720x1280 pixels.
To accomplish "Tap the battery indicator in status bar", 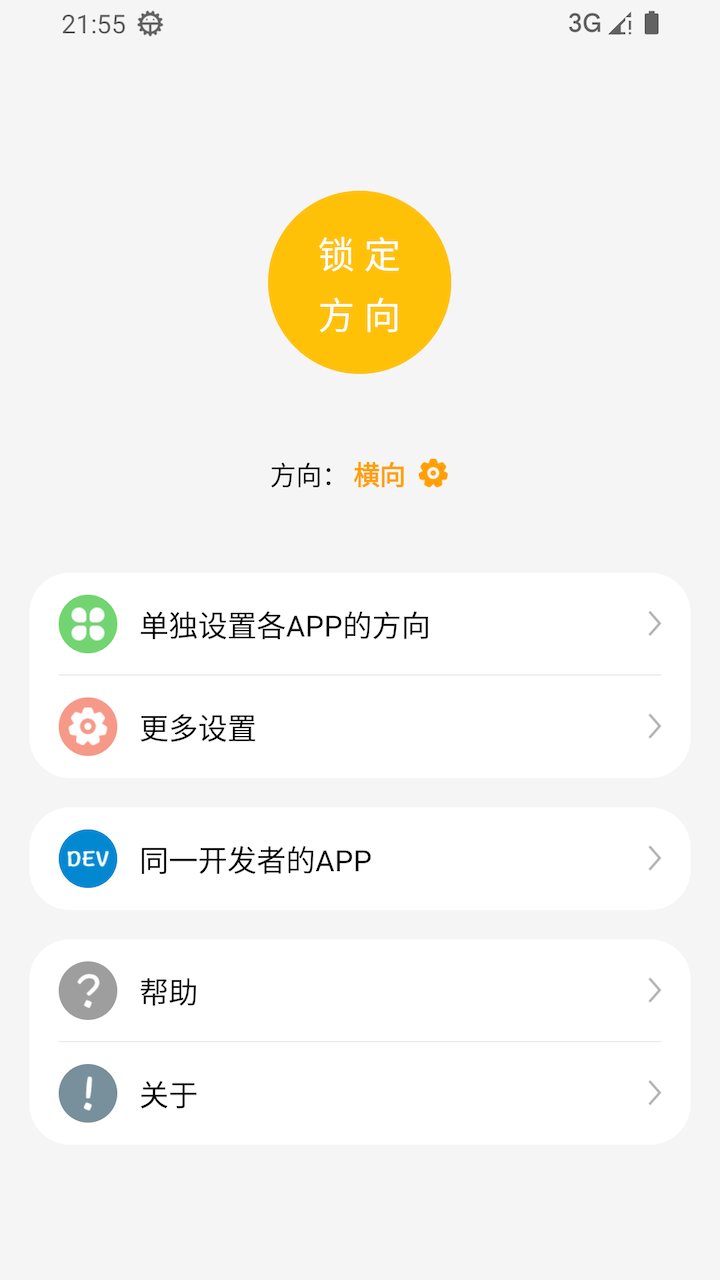I will point(655,23).
